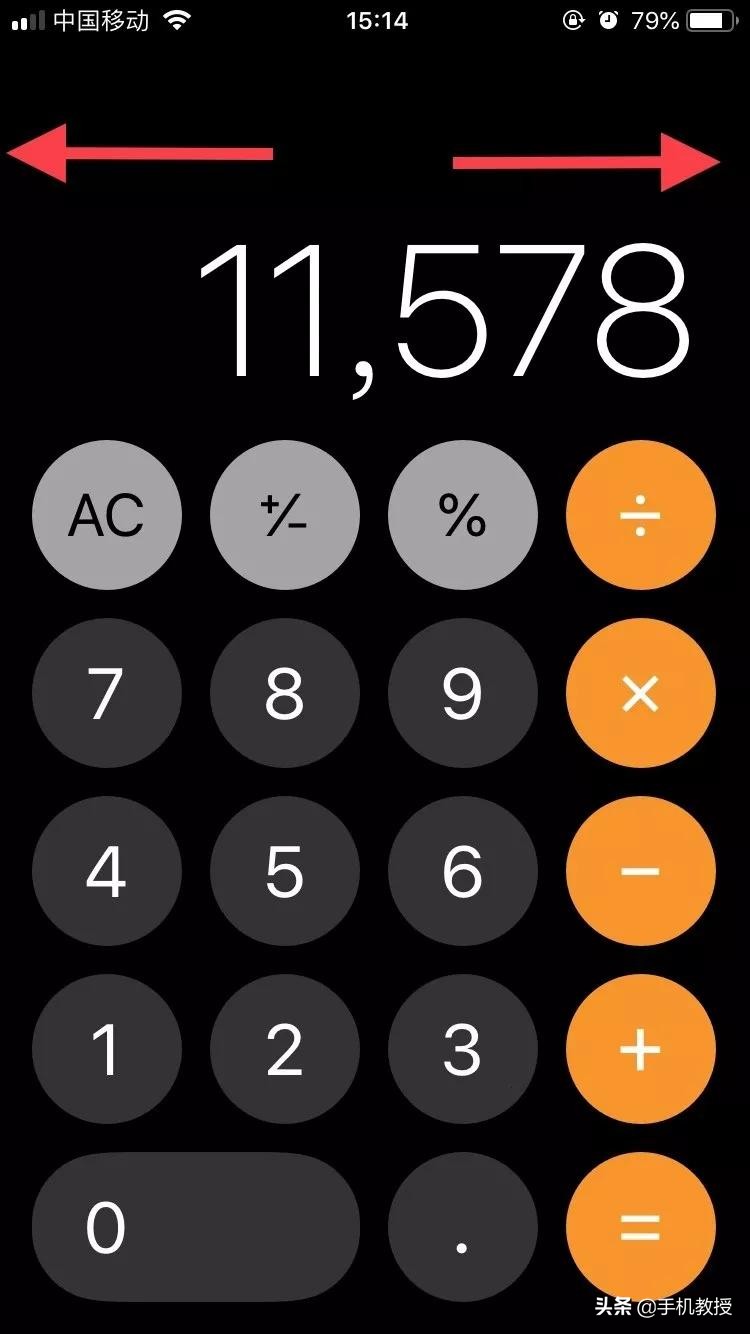Image resolution: width=750 pixels, height=1334 pixels.
Task: Tap the number 8 key
Action: coord(285,693)
